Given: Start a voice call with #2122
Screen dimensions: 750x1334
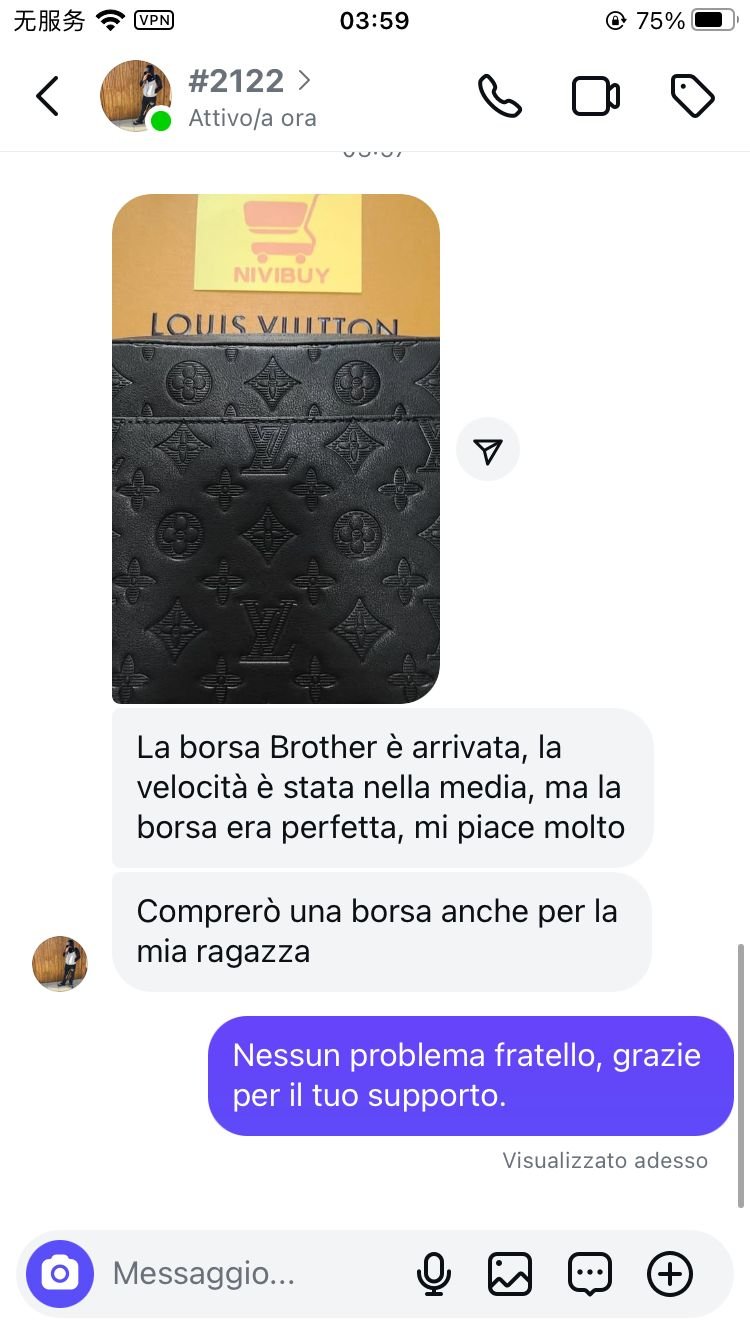Looking at the screenshot, I should click(x=499, y=96).
